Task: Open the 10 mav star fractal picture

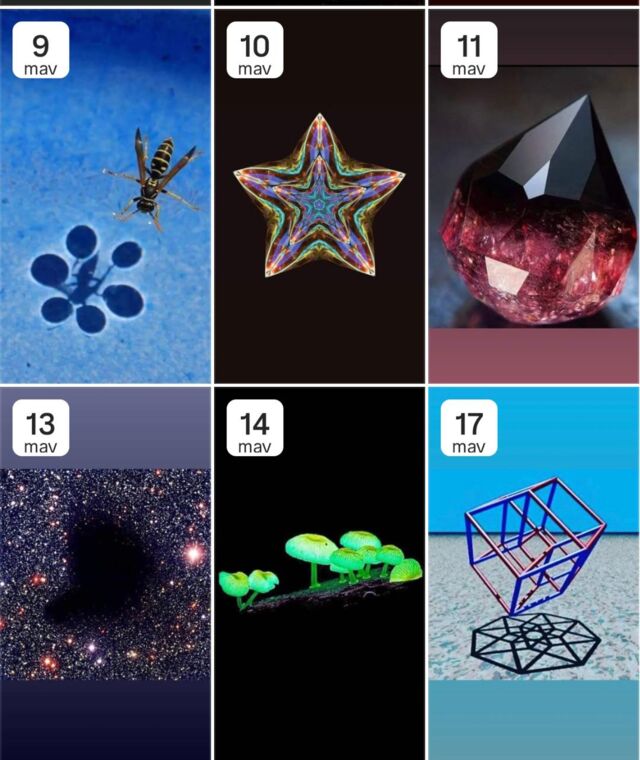Action: pos(319,200)
